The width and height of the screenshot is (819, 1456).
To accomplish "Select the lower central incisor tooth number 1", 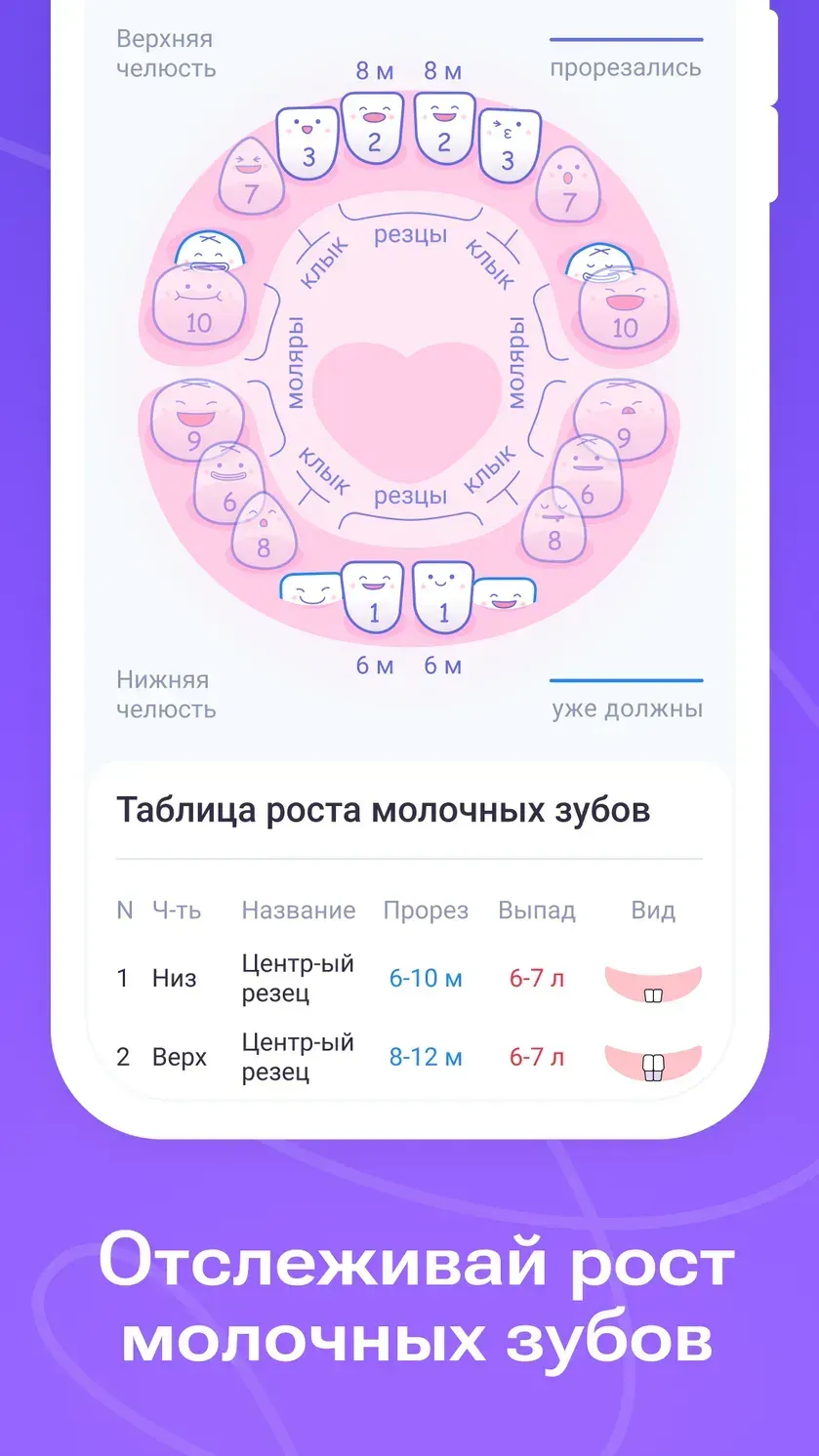I will [x=374, y=597].
